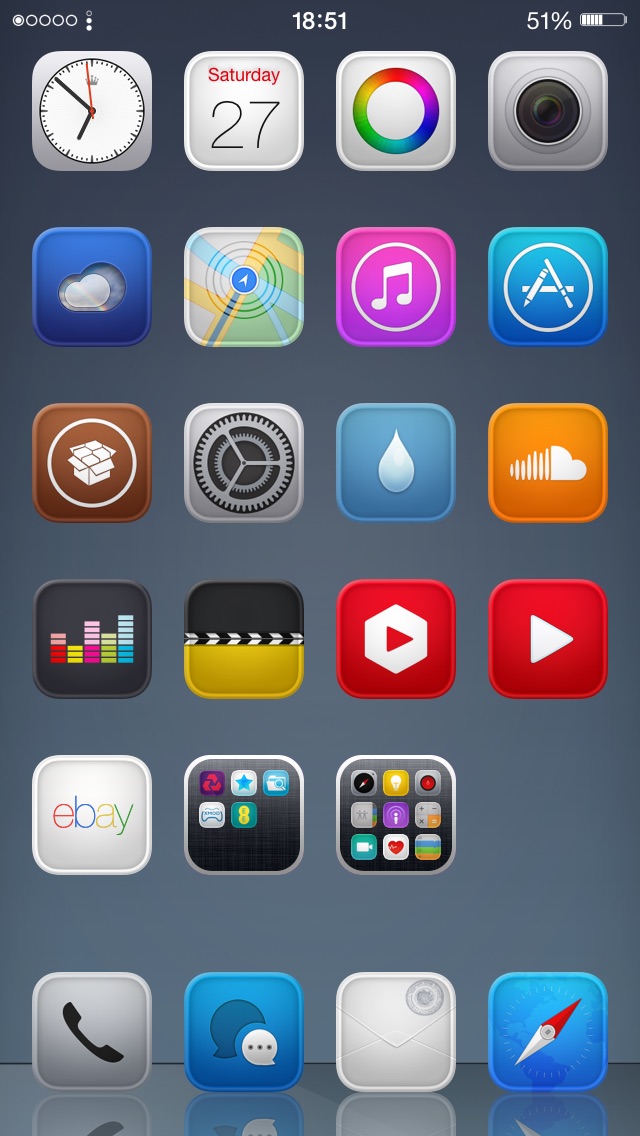Open the Settings gear app
Viewport: 640px width, 1136px height.
click(x=244, y=463)
